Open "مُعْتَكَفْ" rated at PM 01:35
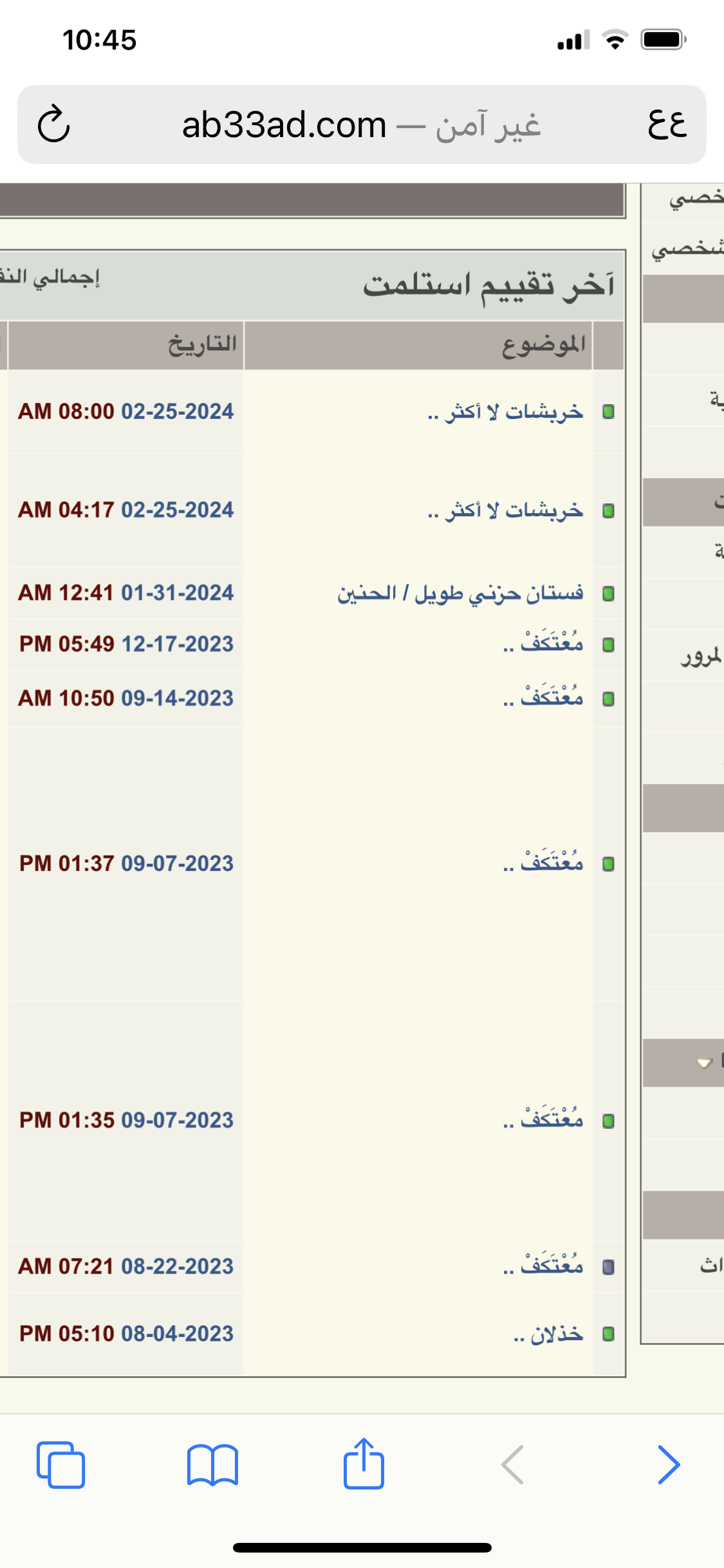This screenshot has width=724, height=1568. pyautogui.click(x=543, y=1119)
